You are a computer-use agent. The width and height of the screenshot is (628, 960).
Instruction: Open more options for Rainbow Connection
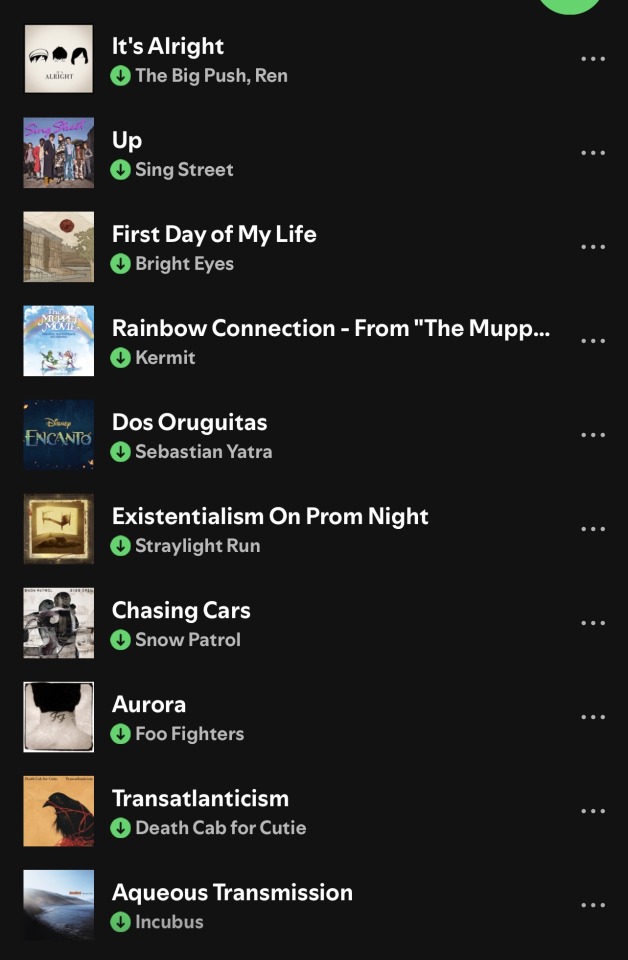coord(593,341)
